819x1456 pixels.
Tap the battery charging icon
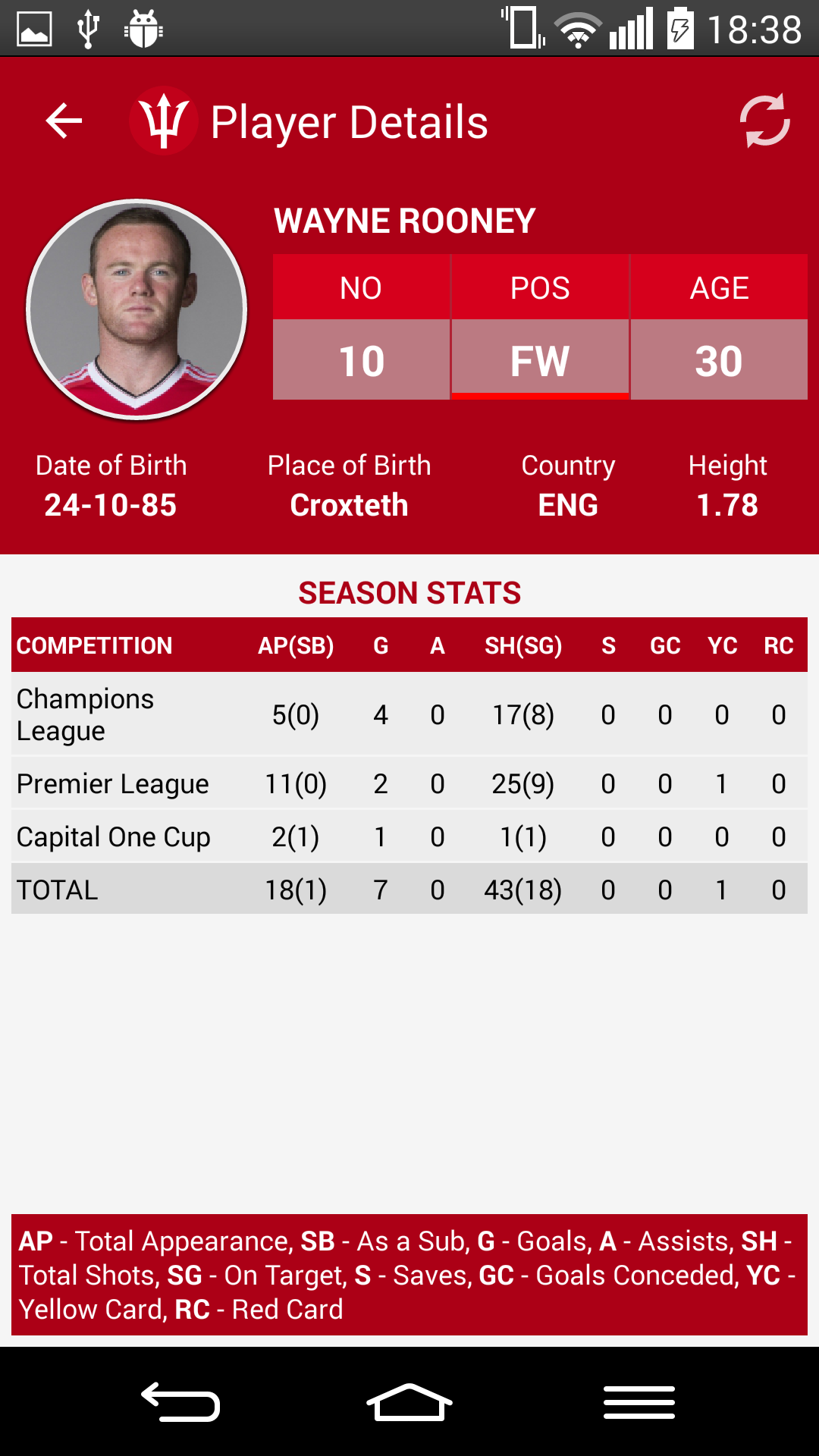677,27
